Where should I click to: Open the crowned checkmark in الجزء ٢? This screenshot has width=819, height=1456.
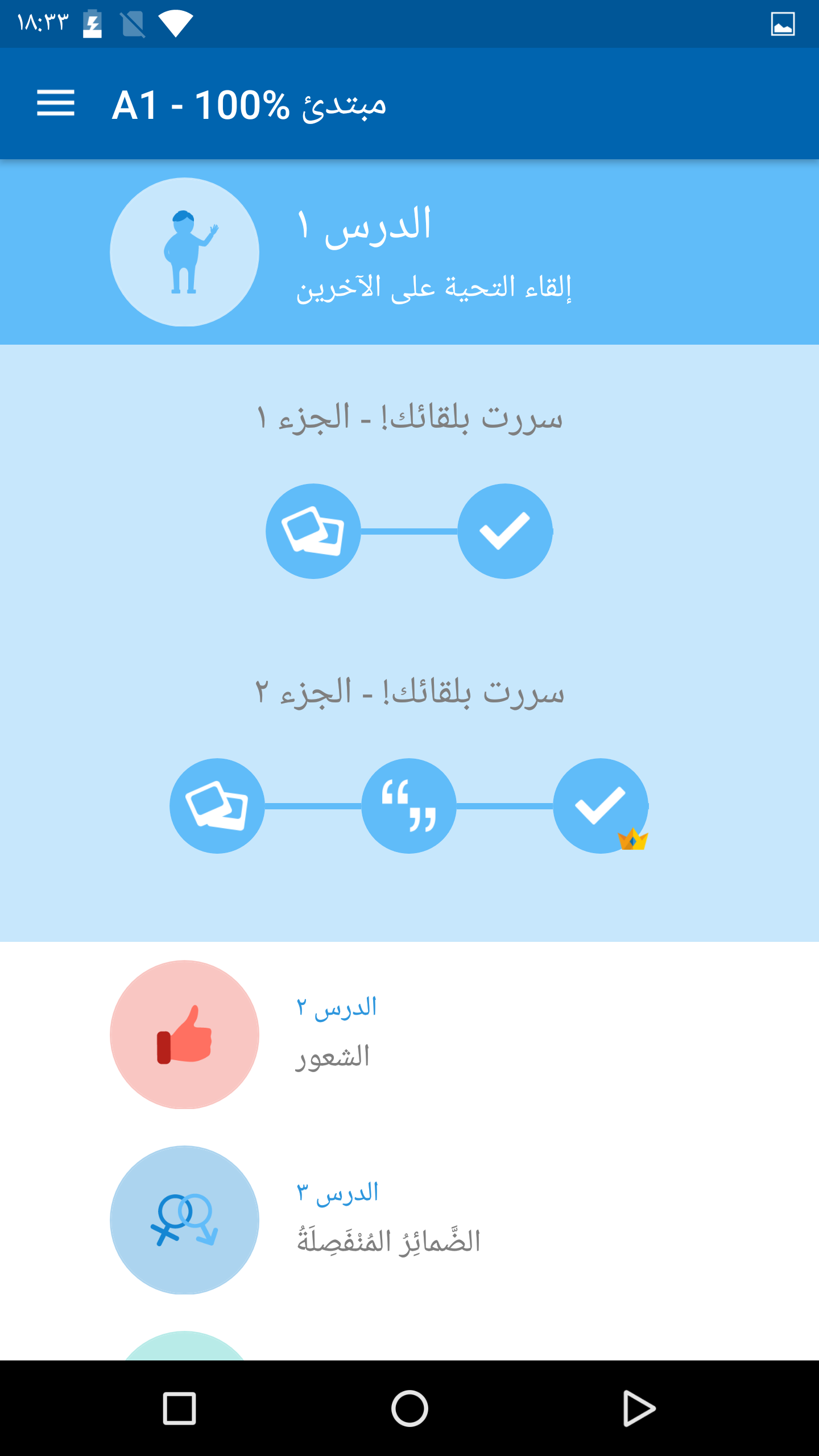pyautogui.click(x=601, y=806)
